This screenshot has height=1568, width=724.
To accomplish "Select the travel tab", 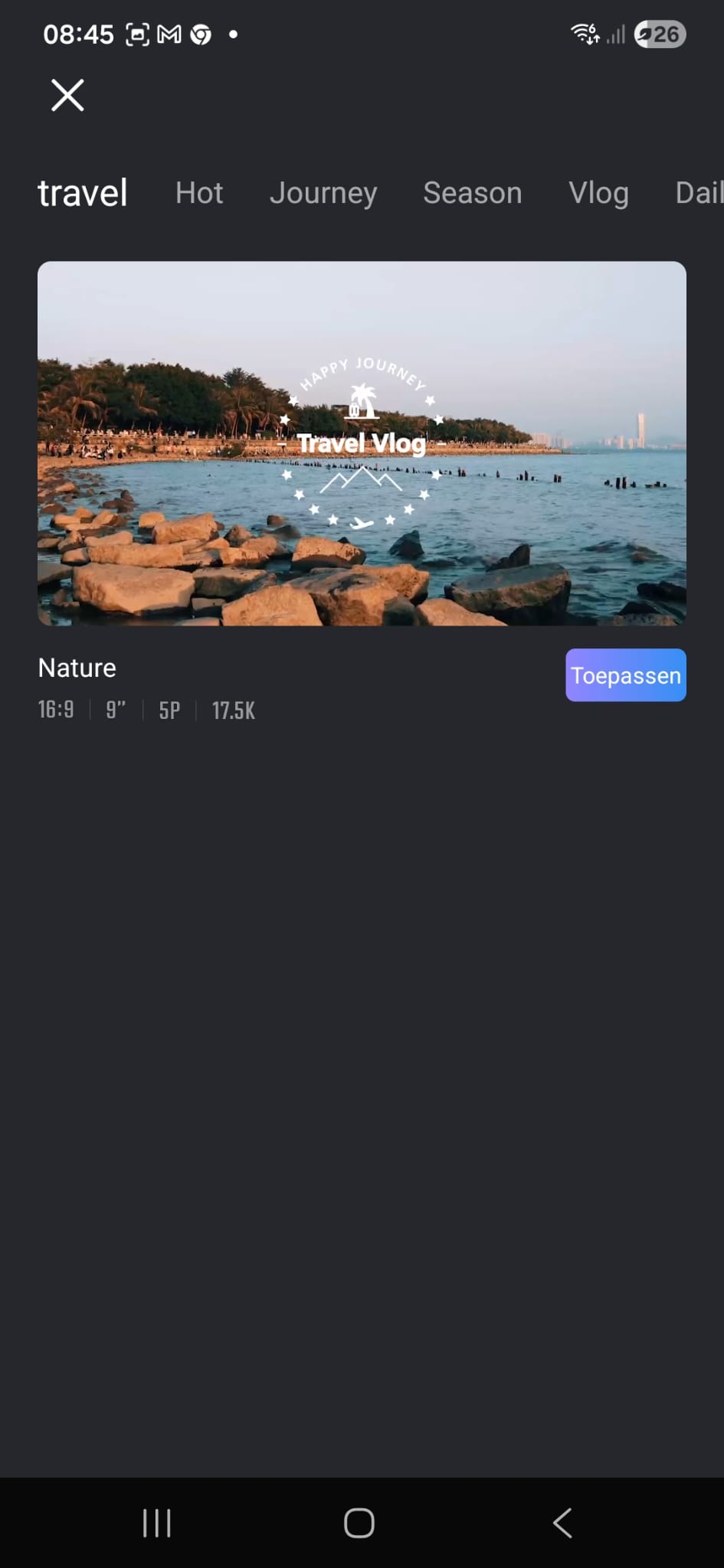I will coord(83,193).
